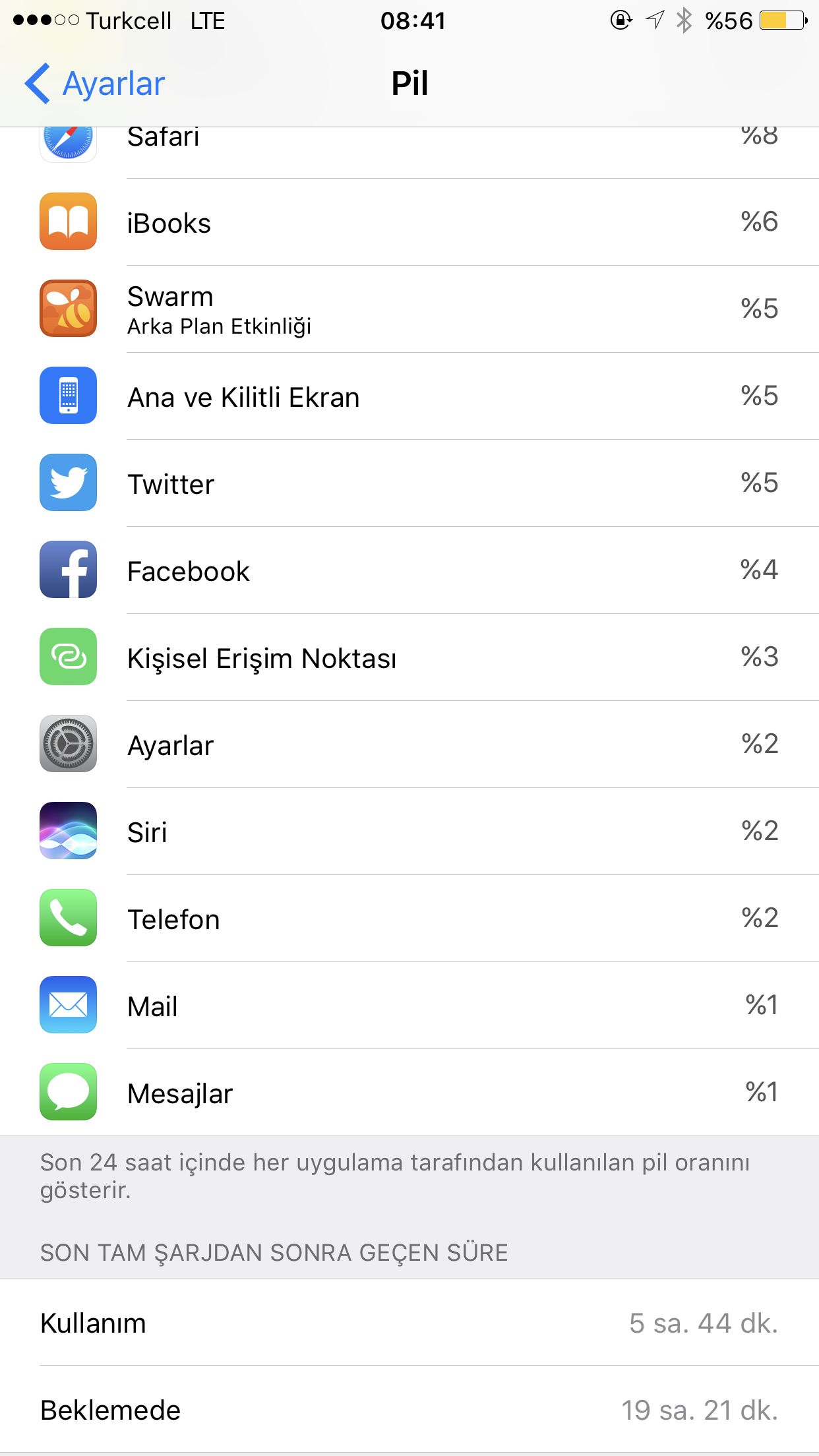Select the Mail battery usage row

point(409,1006)
